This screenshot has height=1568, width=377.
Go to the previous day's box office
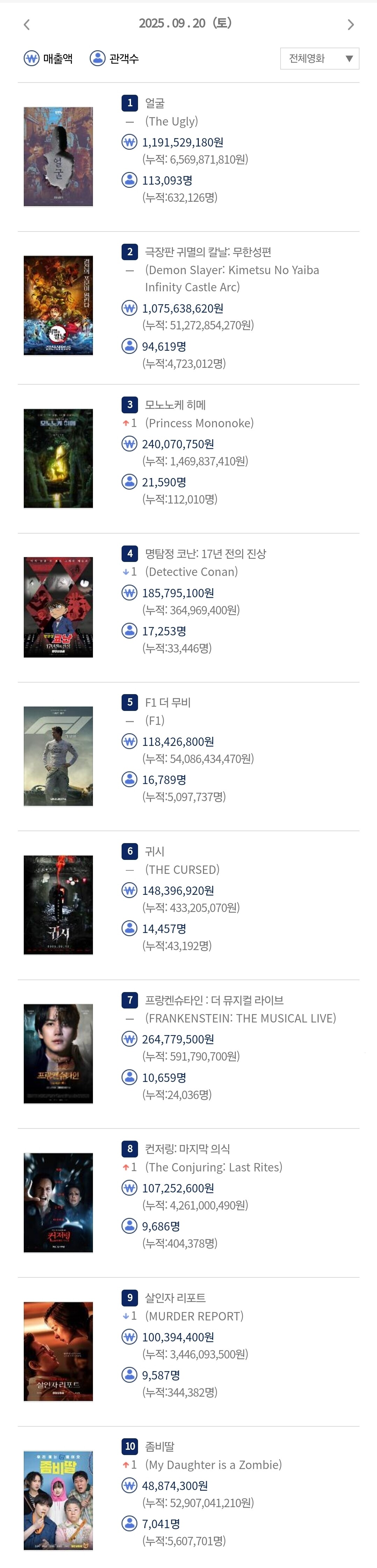26,24
